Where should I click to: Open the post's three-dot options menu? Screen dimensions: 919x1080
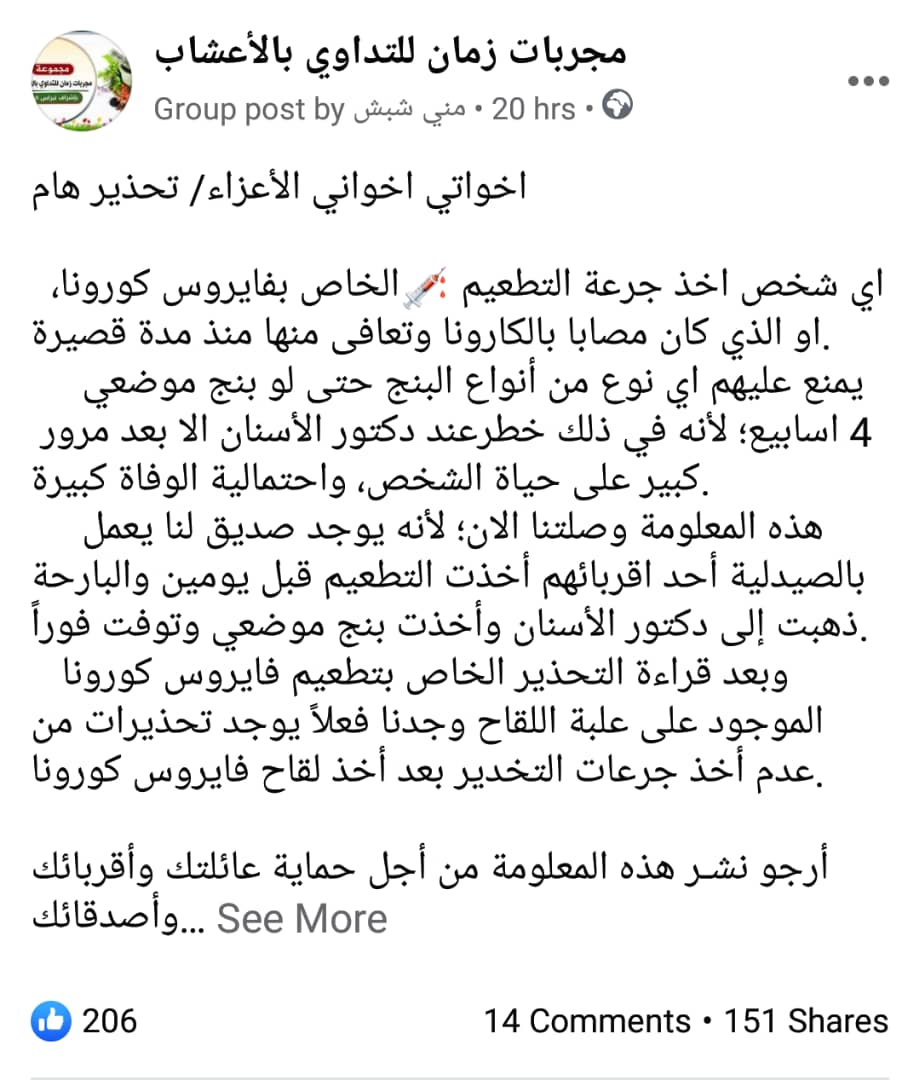pos(867,82)
